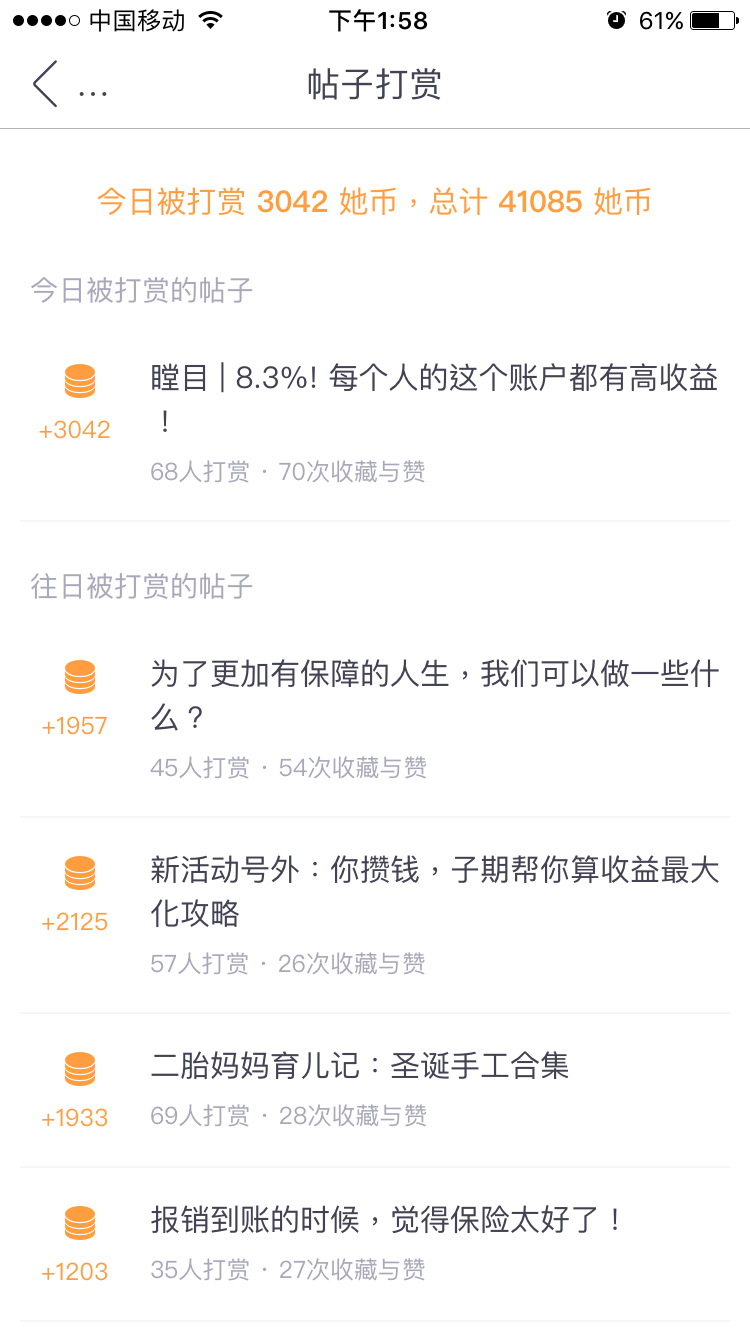Open the post 报销到账的时候，觉得保险太好了
This screenshot has height=1334, width=750.
click(375, 1244)
